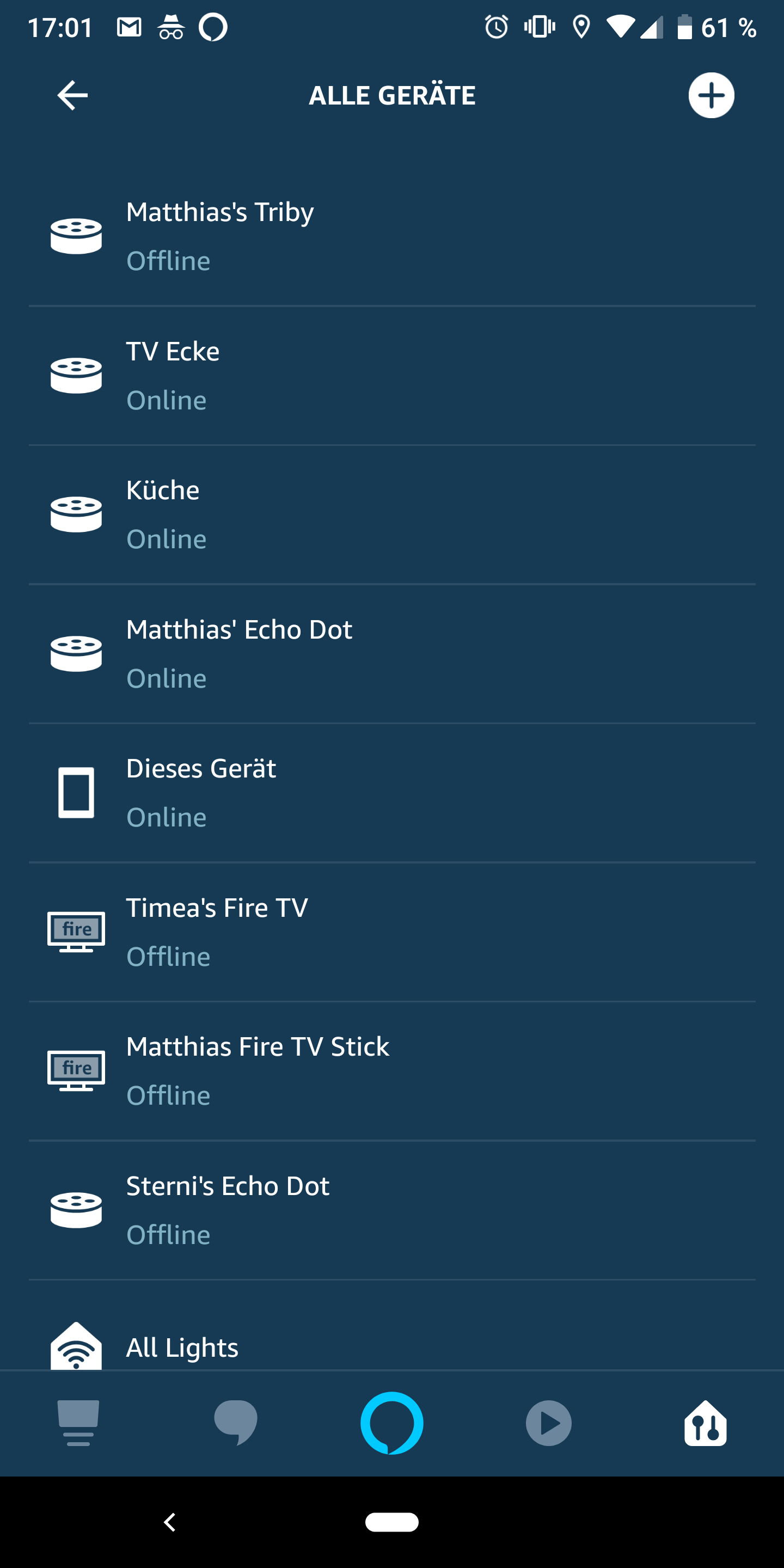The height and width of the screenshot is (1568, 784).
Task: Switch to the media play tab
Action: point(548,1423)
